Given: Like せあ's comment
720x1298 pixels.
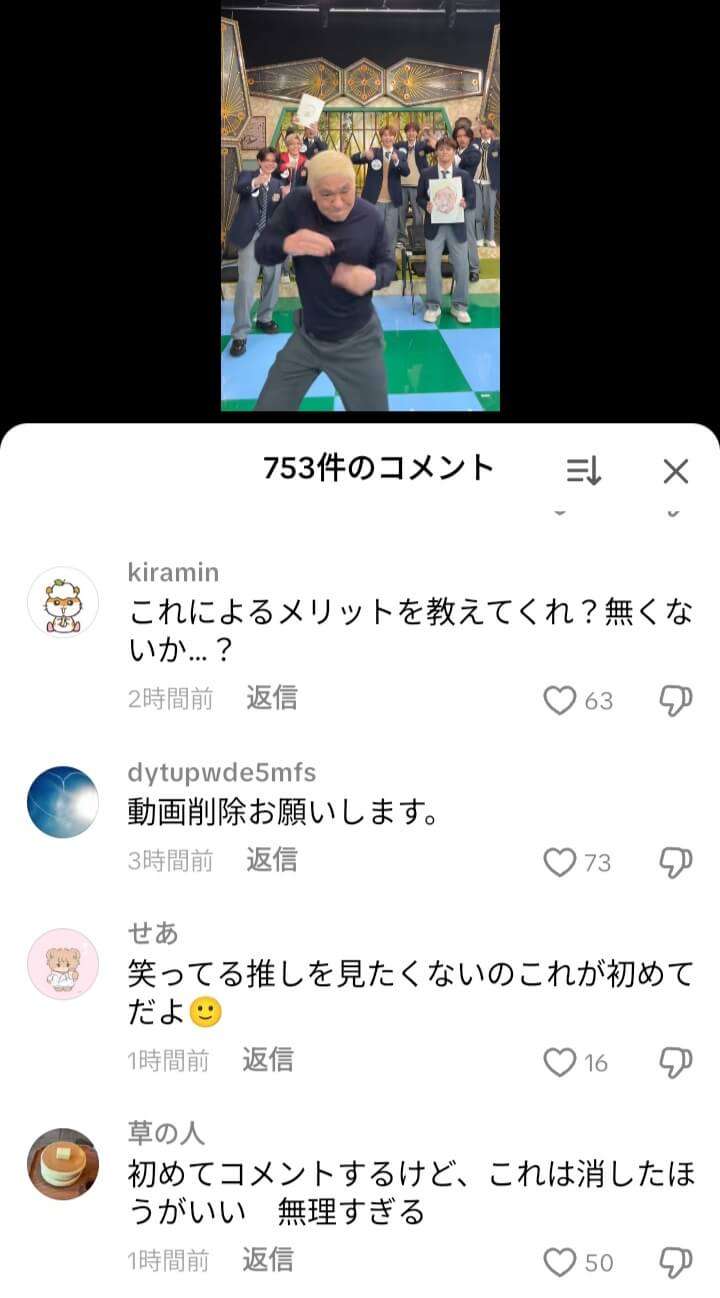Looking at the screenshot, I should click(560, 1061).
